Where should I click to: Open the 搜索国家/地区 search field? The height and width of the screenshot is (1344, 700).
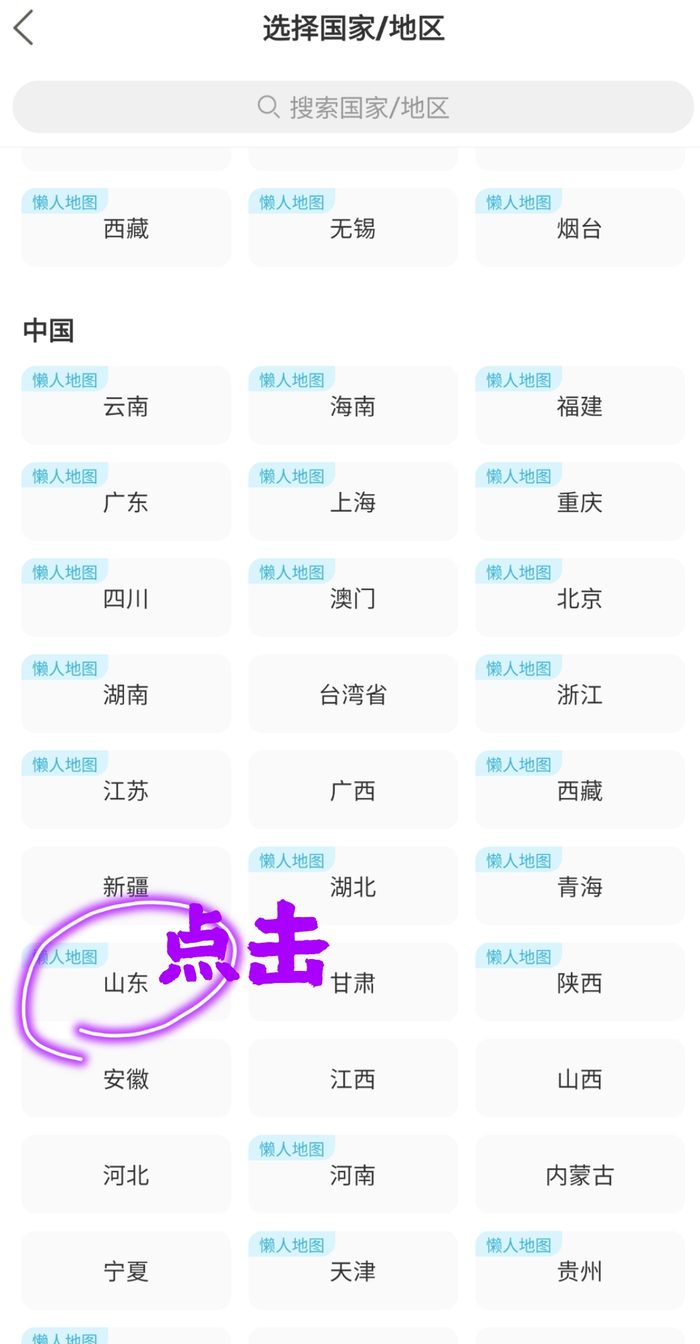(x=352, y=107)
